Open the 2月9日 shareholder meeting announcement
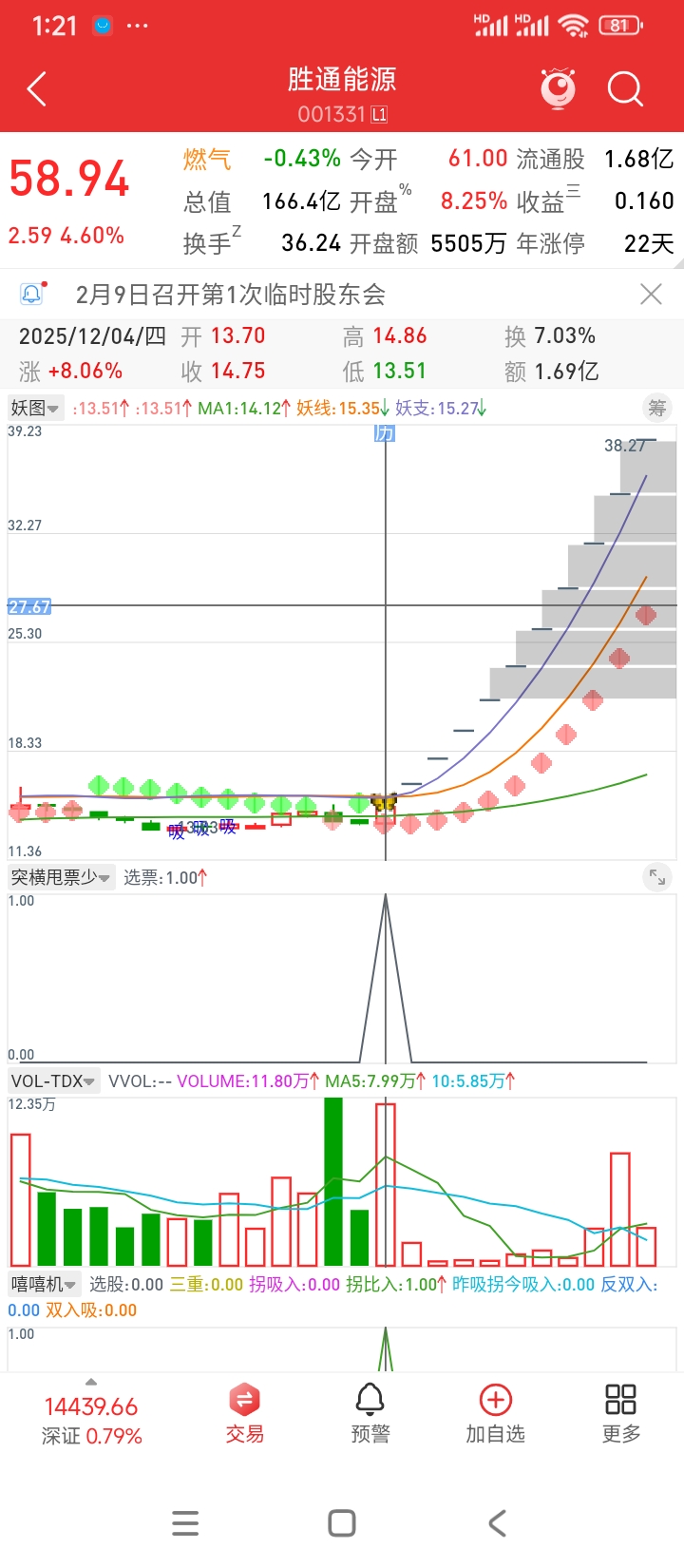The height and width of the screenshot is (1568, 684). [231, 295]
